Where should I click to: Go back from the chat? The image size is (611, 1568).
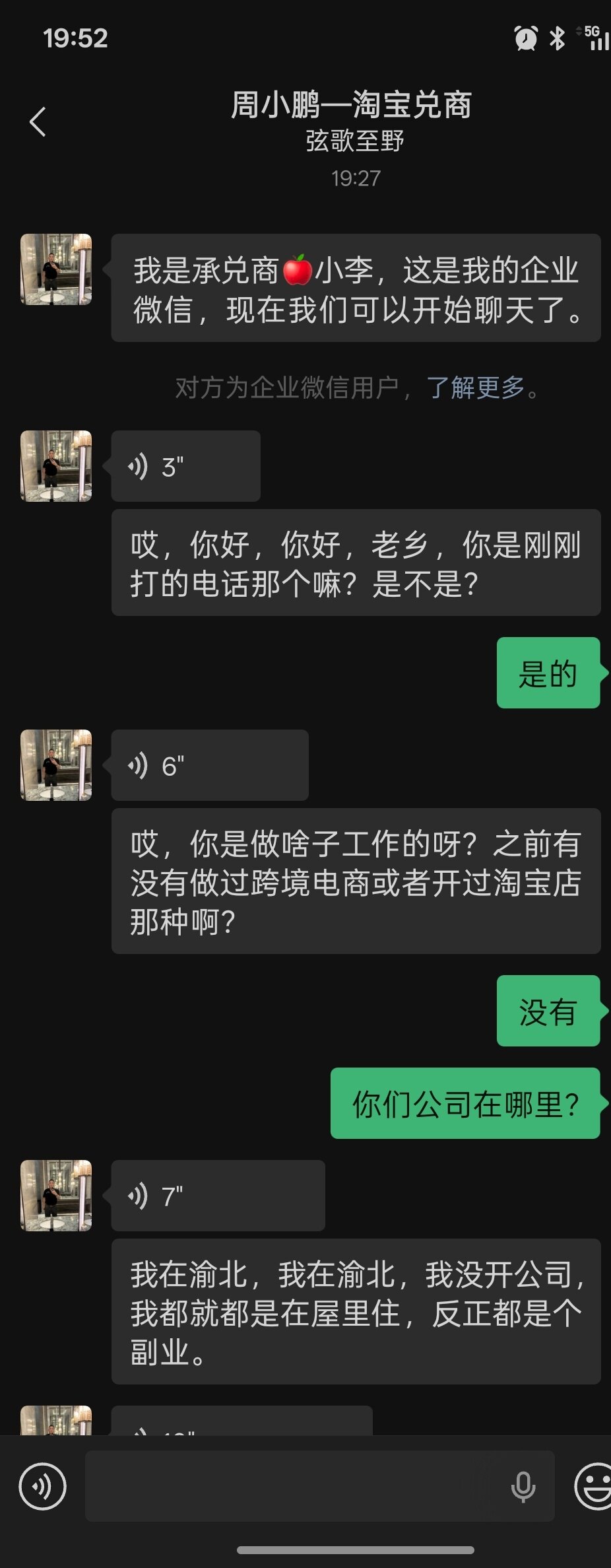38,122
